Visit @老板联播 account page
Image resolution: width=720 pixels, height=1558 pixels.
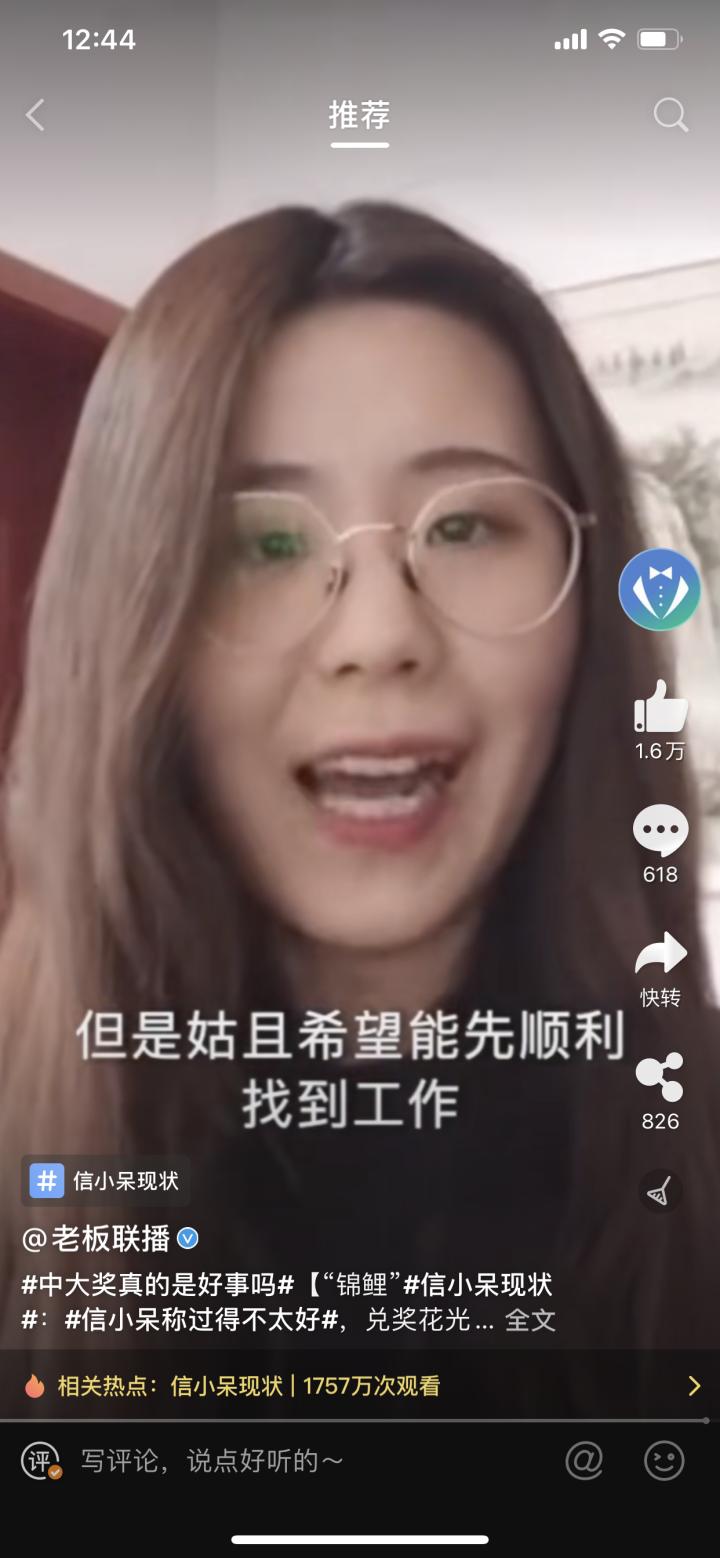(97, 1239)
